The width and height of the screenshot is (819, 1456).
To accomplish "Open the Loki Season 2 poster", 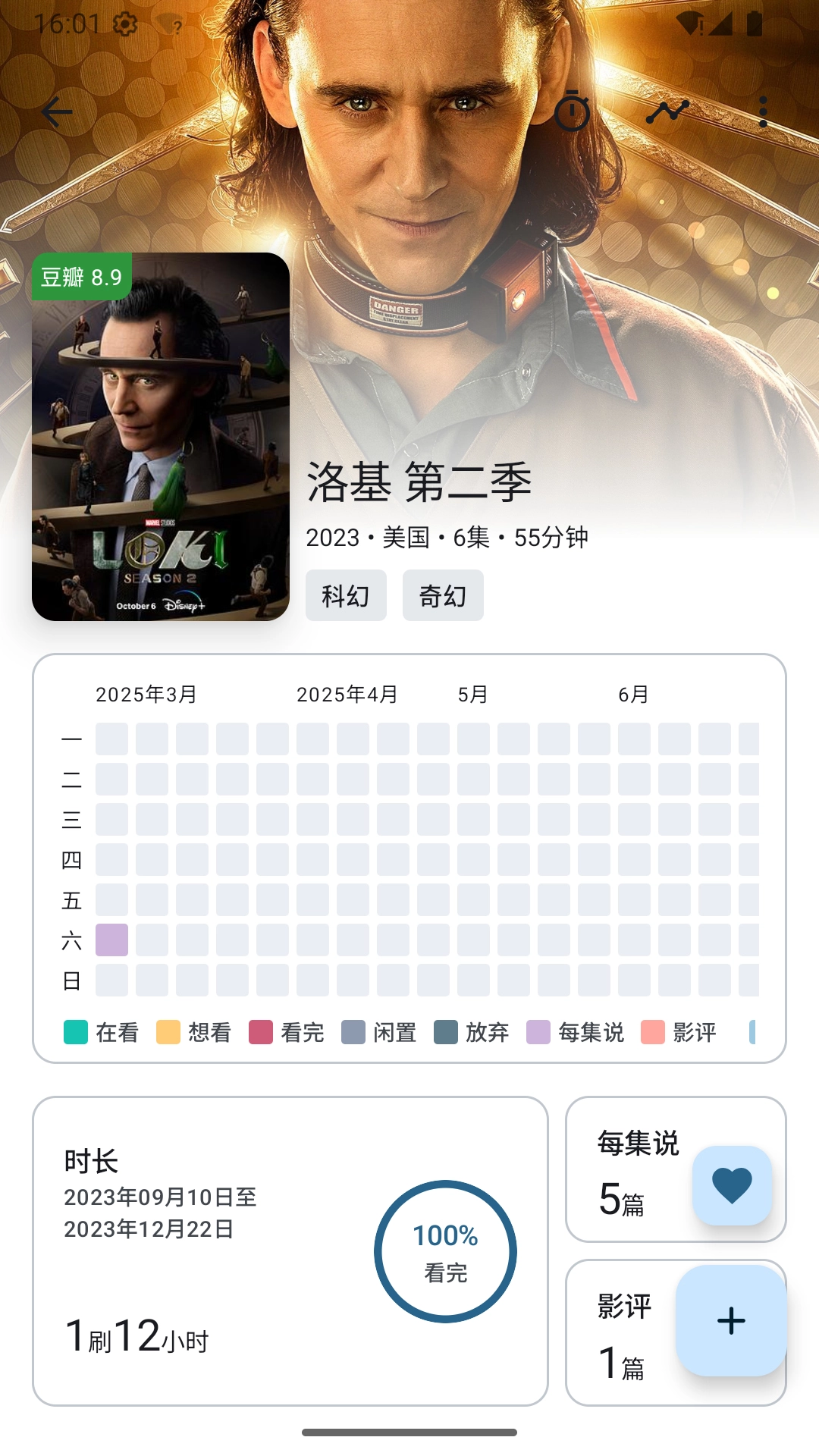I will point(161,437).
